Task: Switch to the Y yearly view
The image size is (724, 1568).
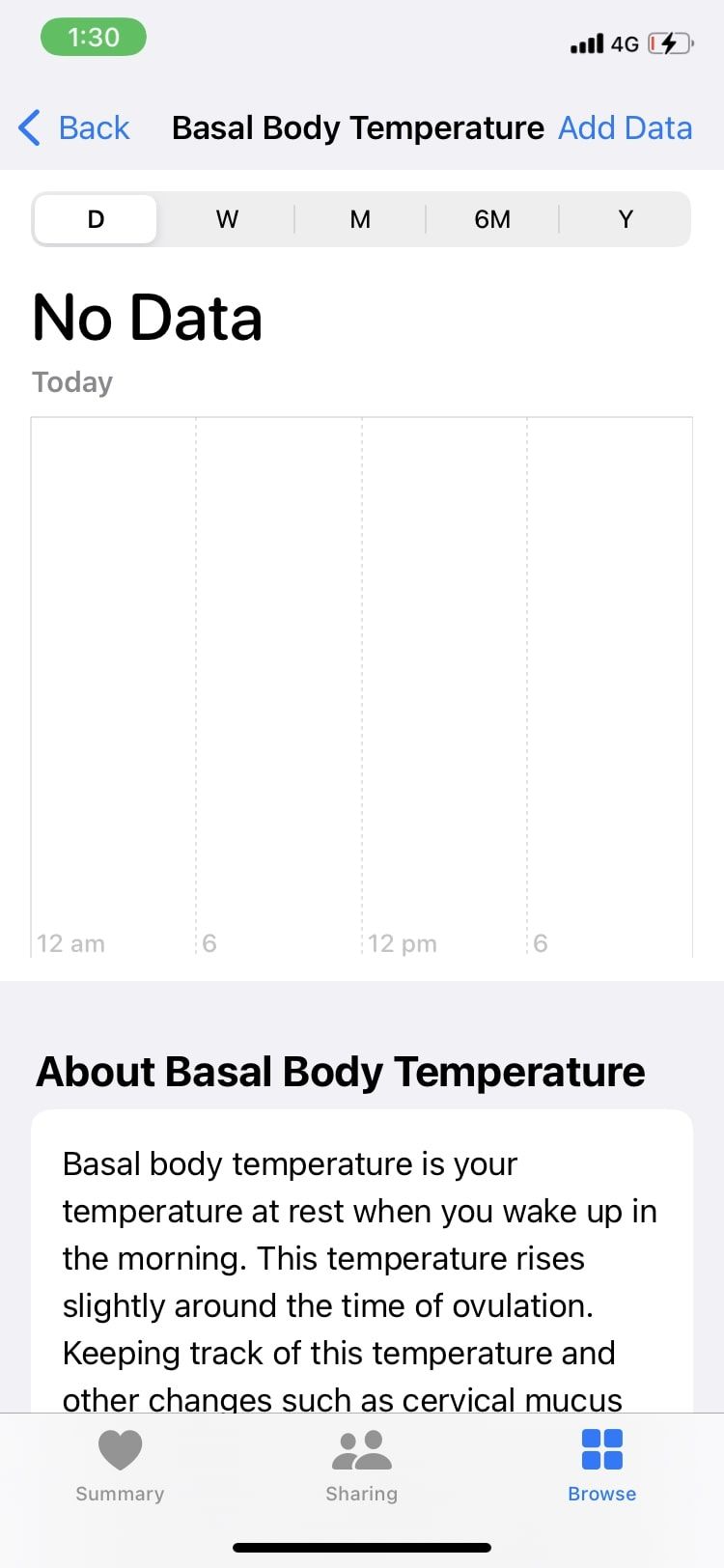Action: click(x=626, y=219)
